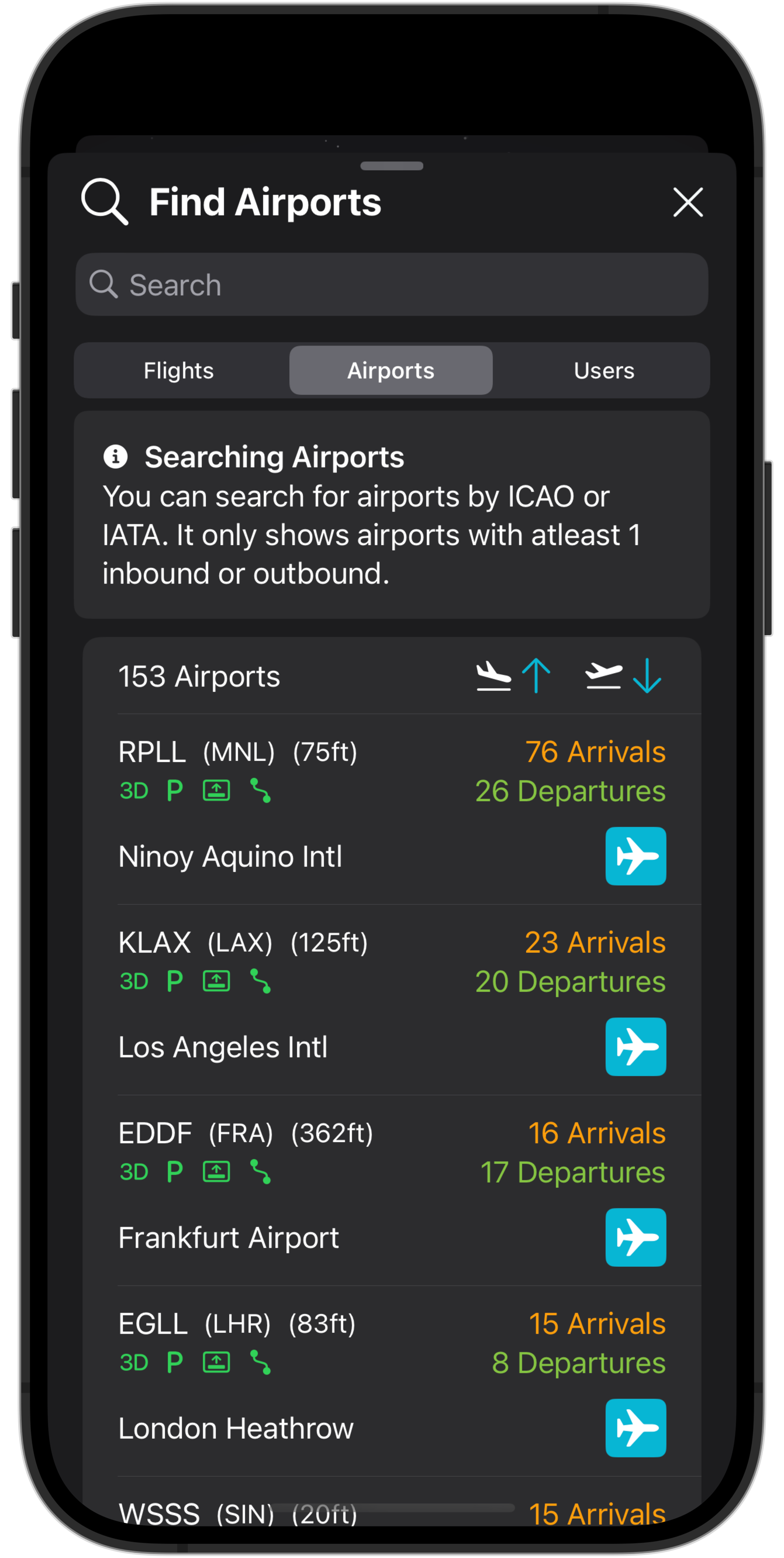This screenshot has width=784, height=1558.
Task: Open the EGLL London Heathrow row
Action: [x=302, y=1382]
